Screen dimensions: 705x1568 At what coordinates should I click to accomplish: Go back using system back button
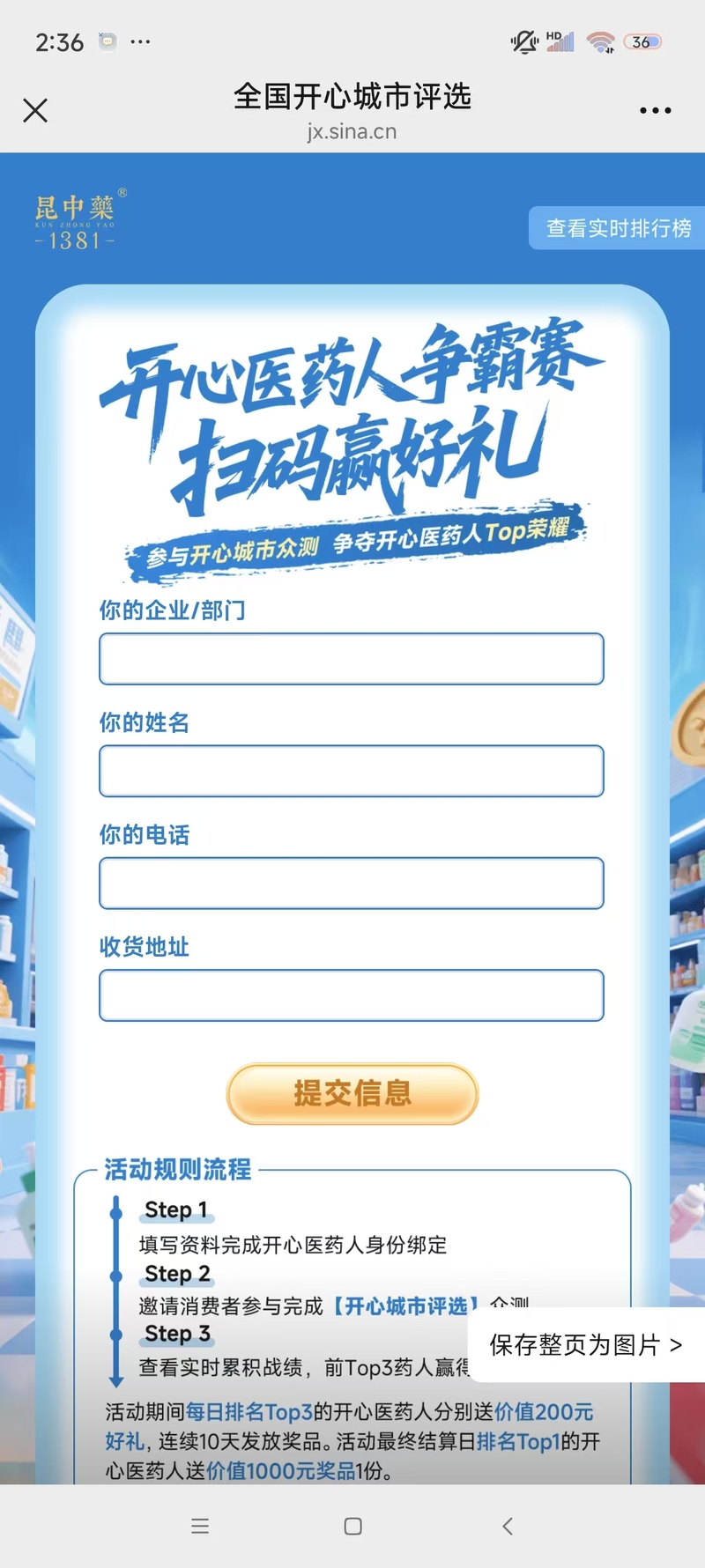point(507,1527)
